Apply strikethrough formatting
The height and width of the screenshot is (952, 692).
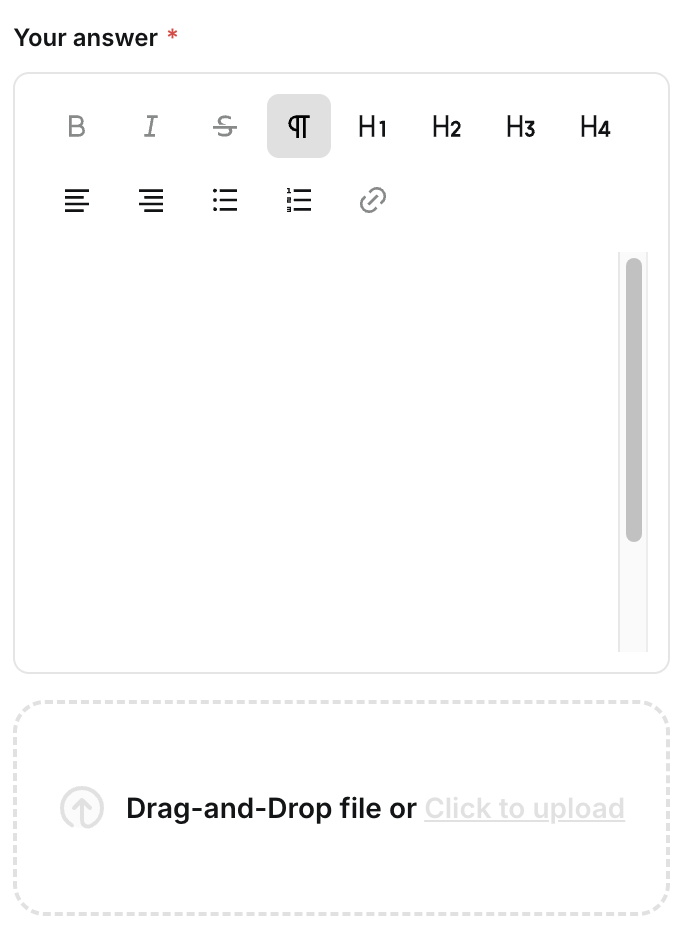(x=225, y=127)
